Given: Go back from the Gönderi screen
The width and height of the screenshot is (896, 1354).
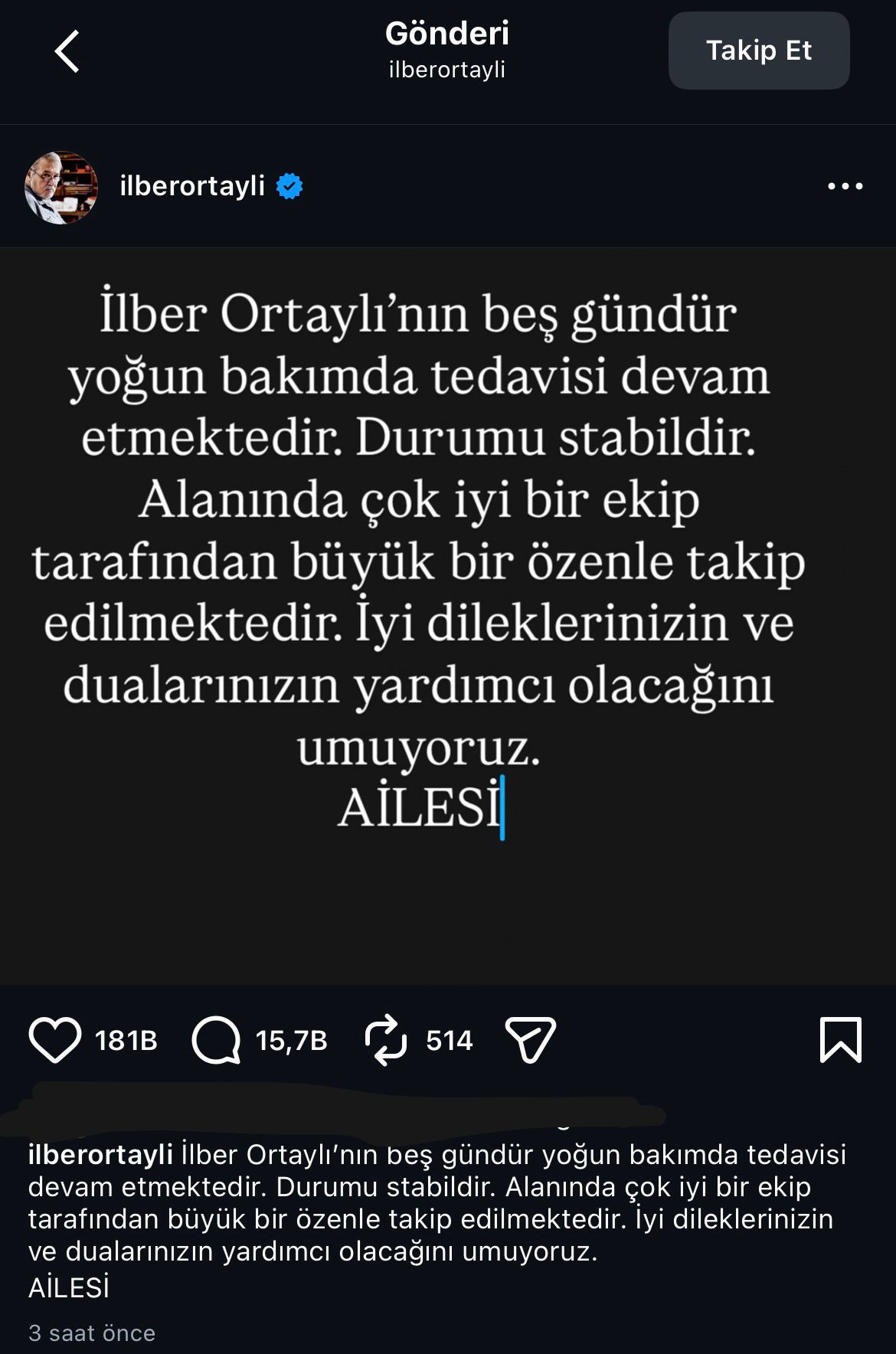Looking at the screenshot, I should [x=67, y=51].
